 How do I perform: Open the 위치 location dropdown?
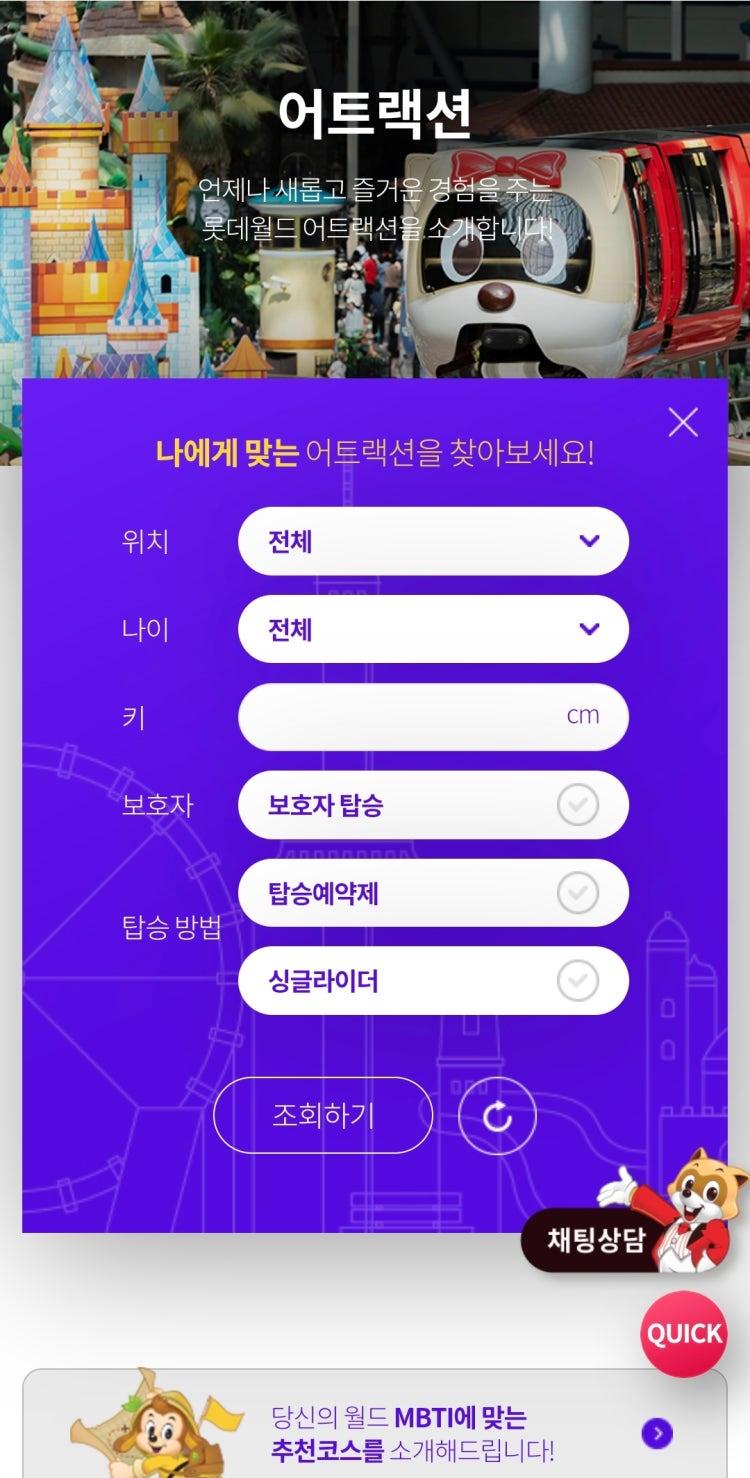tap(433, 541)
